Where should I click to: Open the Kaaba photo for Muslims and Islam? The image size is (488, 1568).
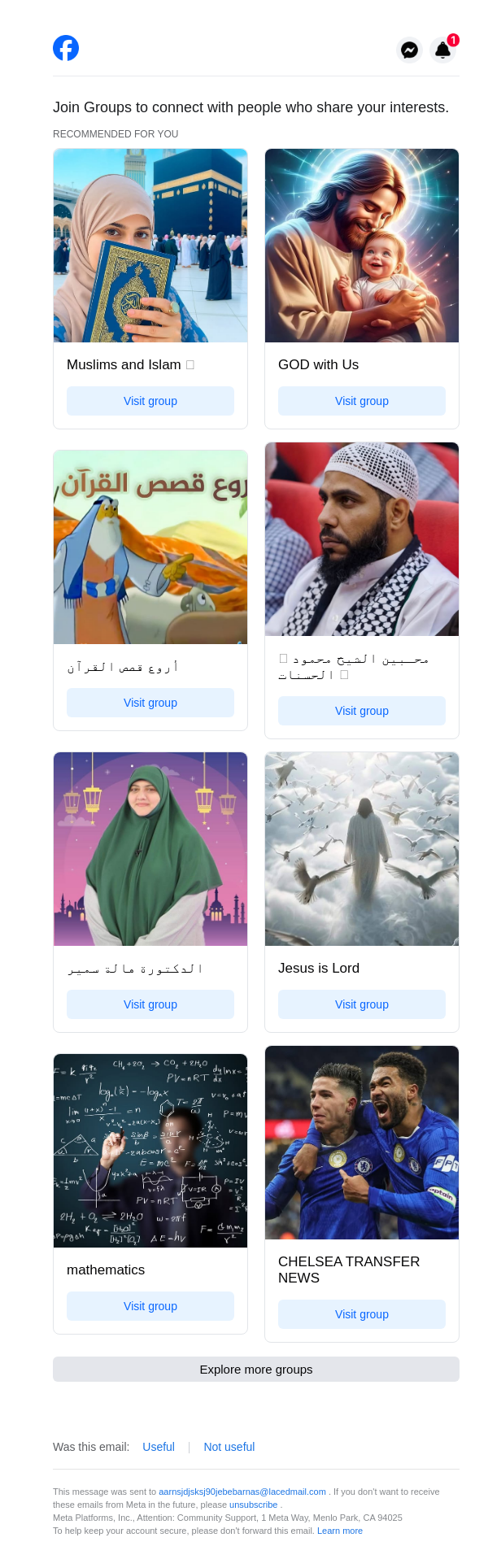click(x=150, y=246)
